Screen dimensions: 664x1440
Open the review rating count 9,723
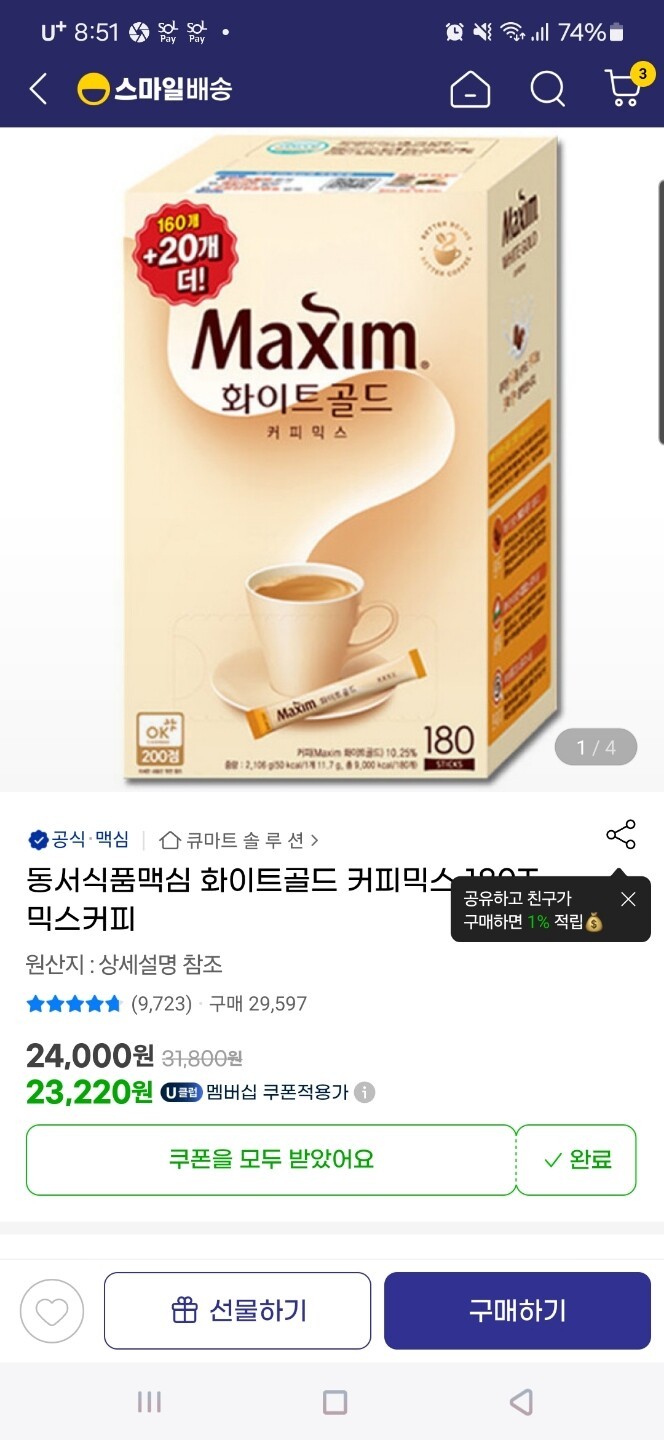(160, 1004)
